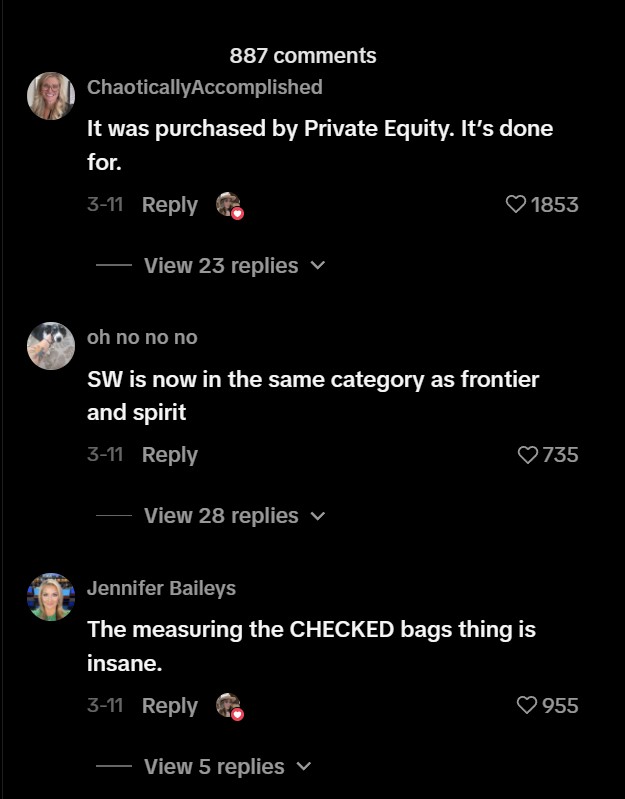Reply to Jennifer Baileys' comment
625x799 pixels.
(170, 706)
